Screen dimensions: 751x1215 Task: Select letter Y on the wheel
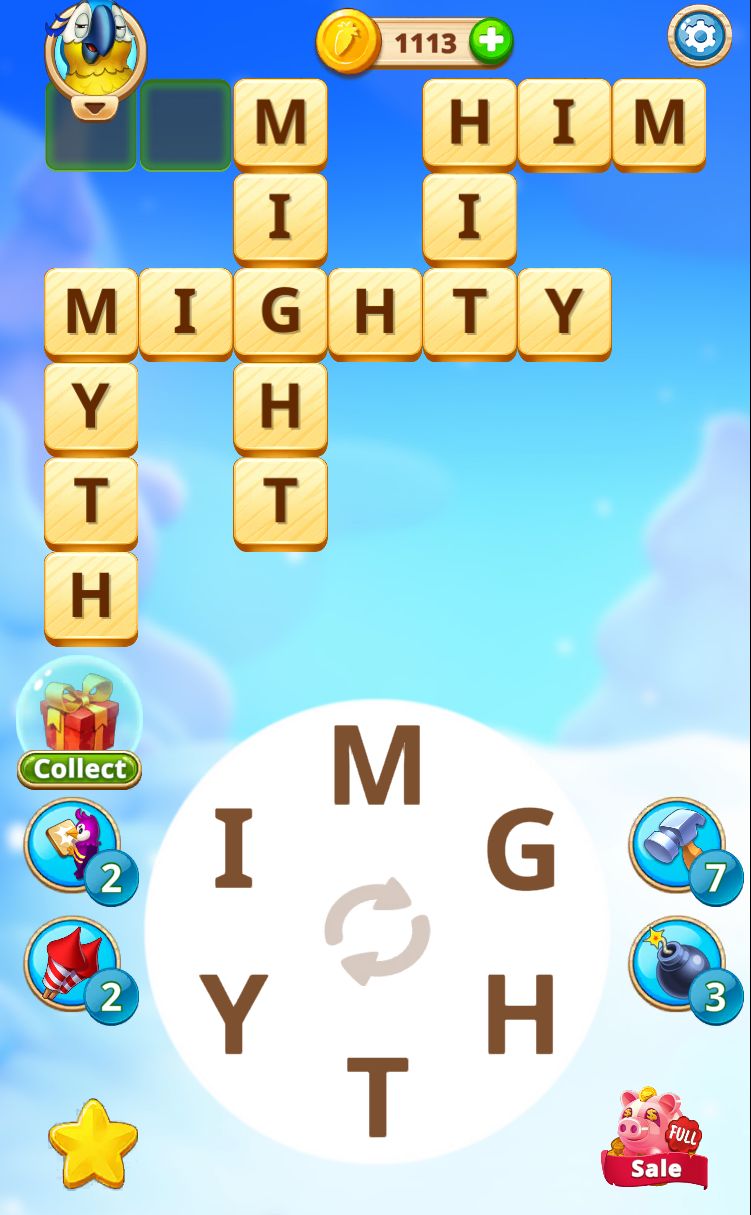point(234,1014)
